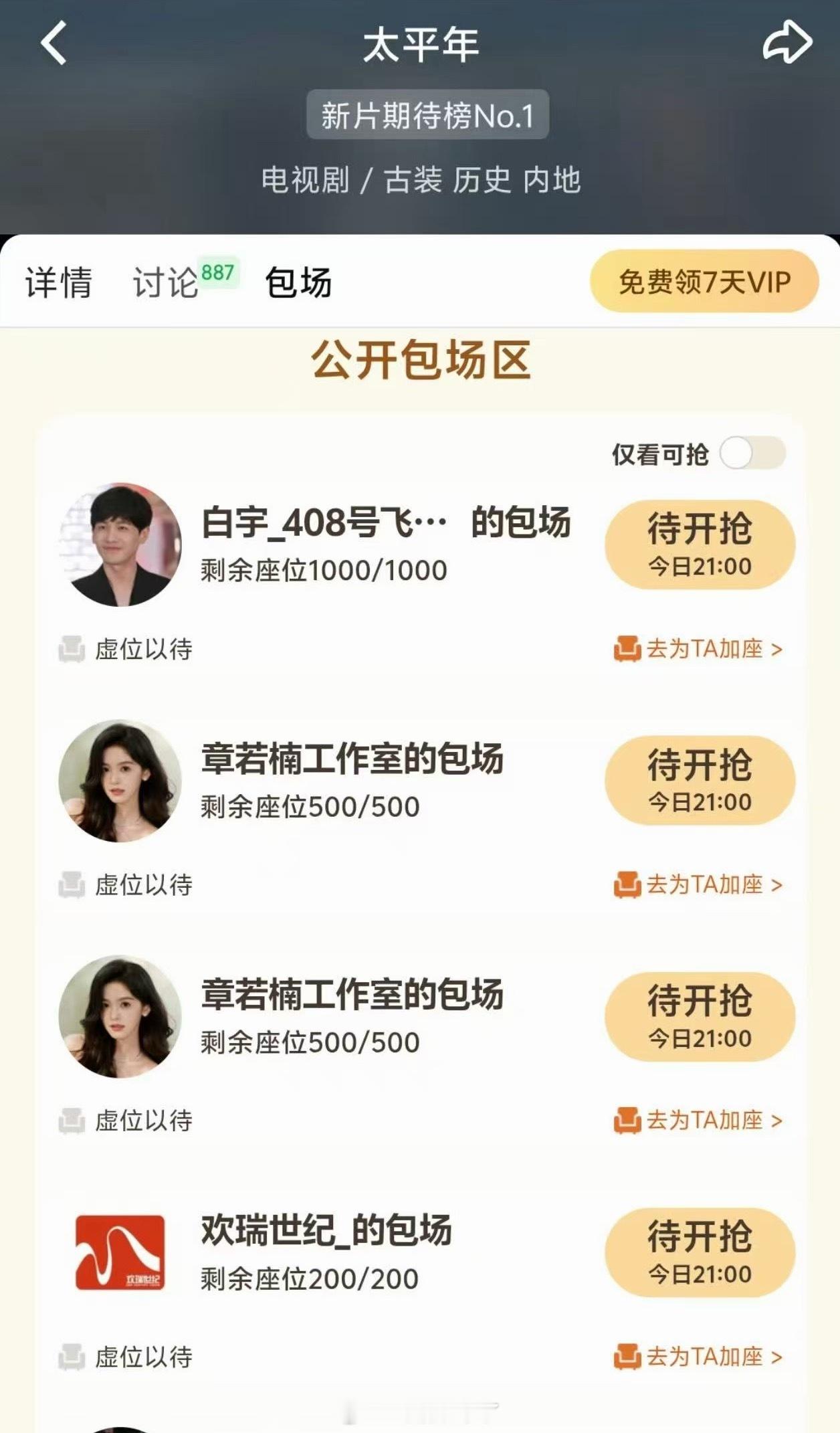This screenshot has width=840, height=1433.
Task: Tap 待开抢 for 欢瑞世纪_的包场
Action: click(700, 1252)
